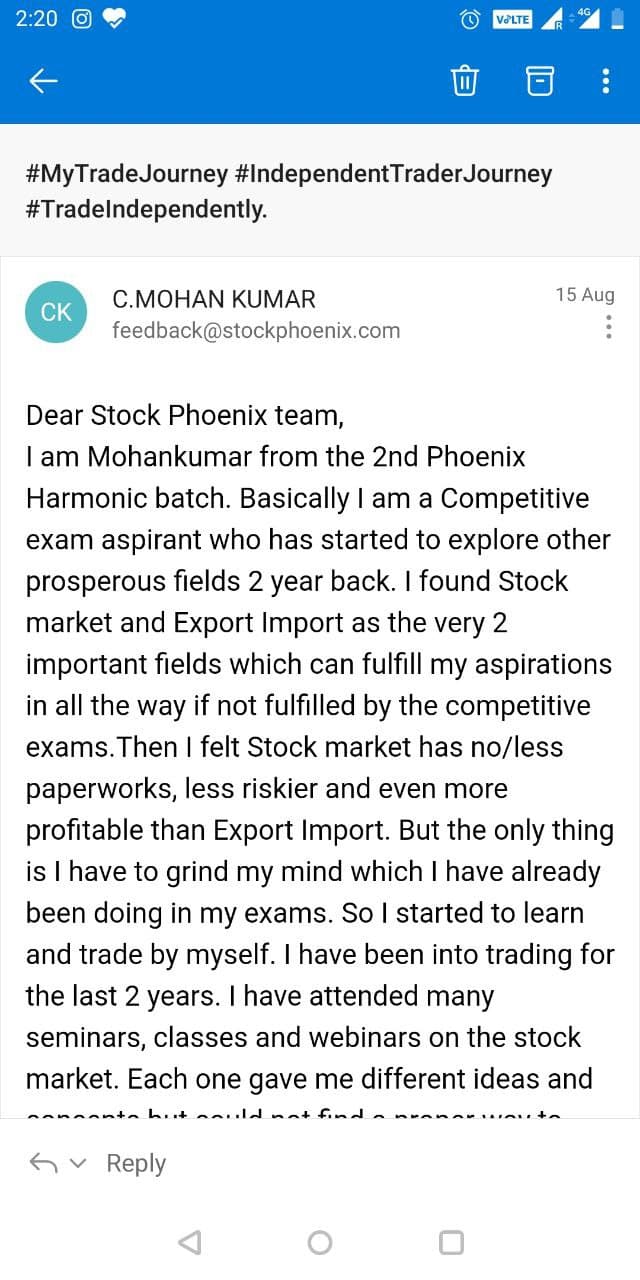Open message options below 15 Aug
This screenshot has height=1280, width=640.
[x=608, y=327]
